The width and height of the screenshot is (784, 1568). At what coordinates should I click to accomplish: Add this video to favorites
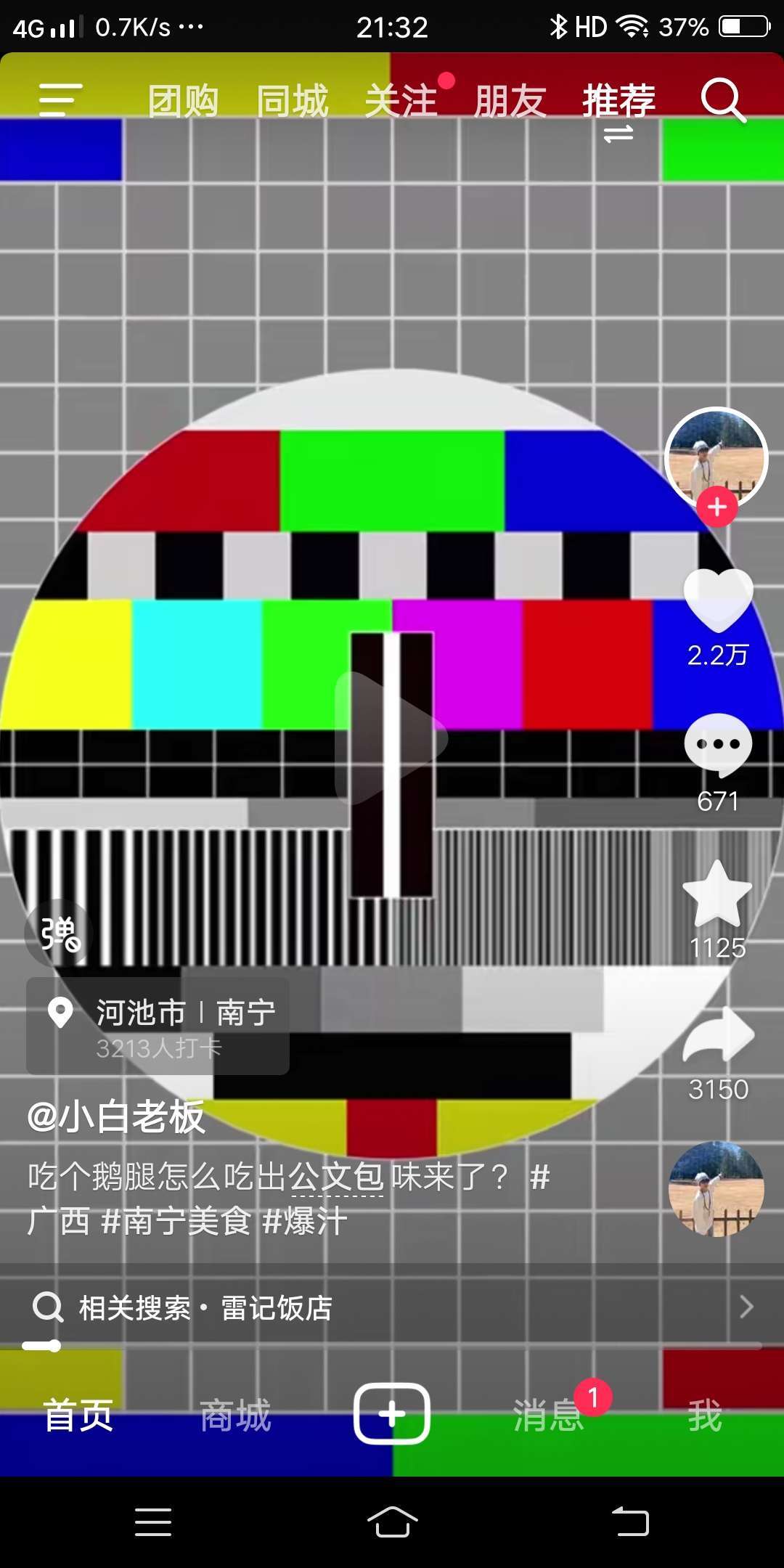pyautogui.click(x=718, y=893)
